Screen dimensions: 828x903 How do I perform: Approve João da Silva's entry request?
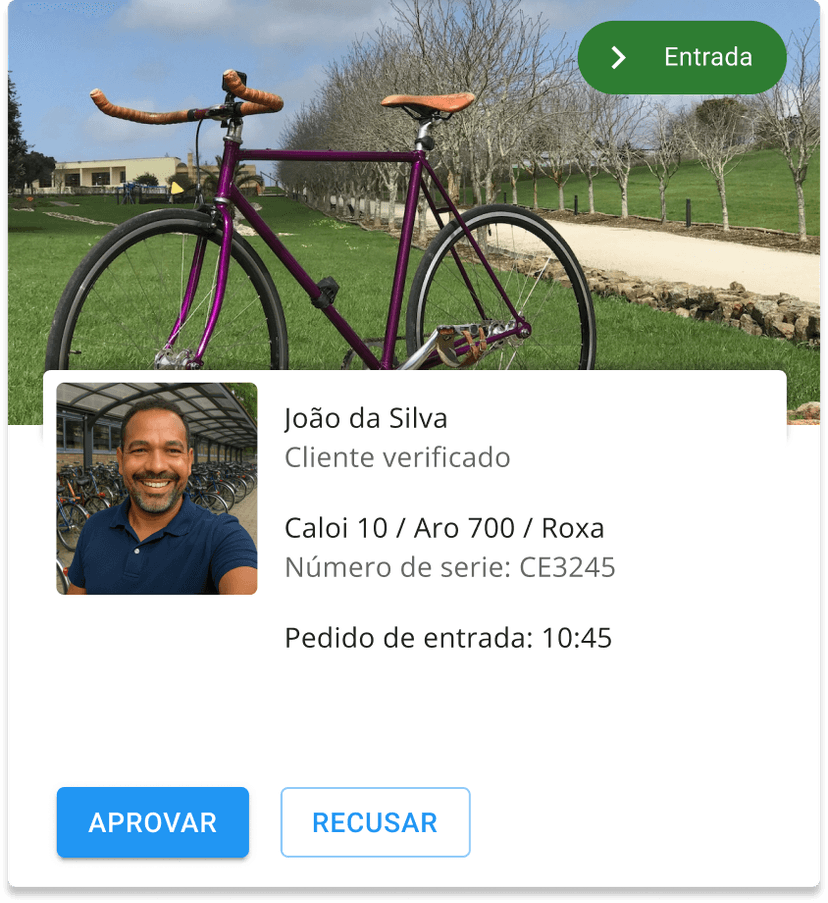click(x=152, y=822)
